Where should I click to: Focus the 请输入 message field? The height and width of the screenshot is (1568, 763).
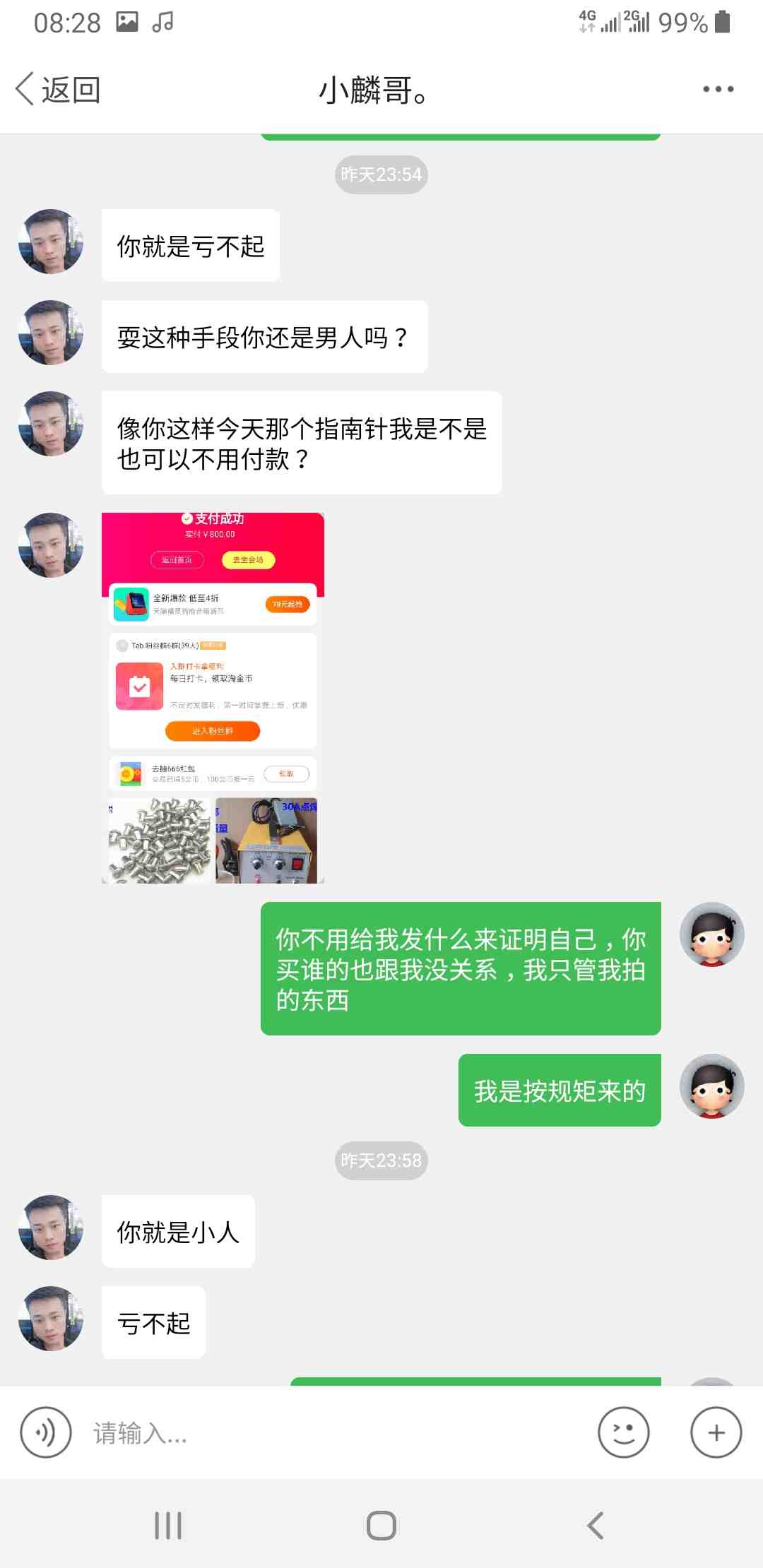click(332, 1433)
